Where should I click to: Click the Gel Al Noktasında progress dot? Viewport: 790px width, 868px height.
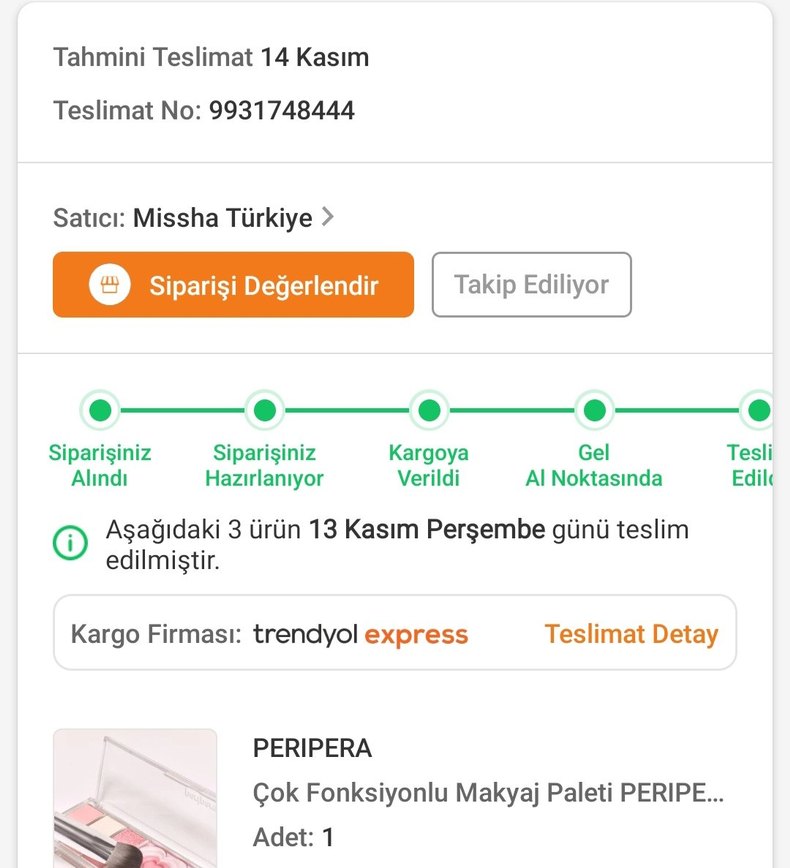(594, 410)
